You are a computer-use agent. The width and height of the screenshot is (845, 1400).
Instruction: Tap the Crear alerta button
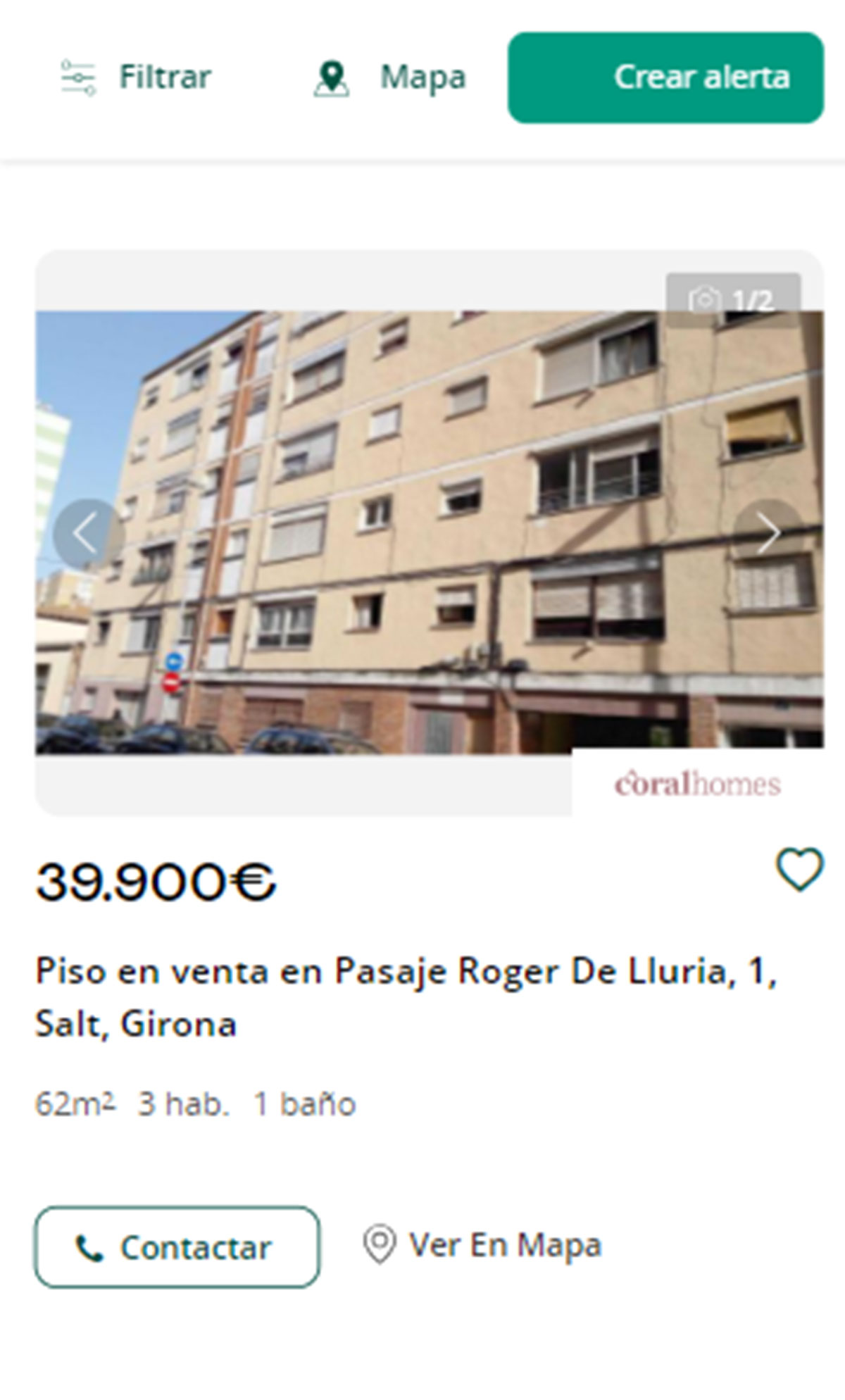665,77
